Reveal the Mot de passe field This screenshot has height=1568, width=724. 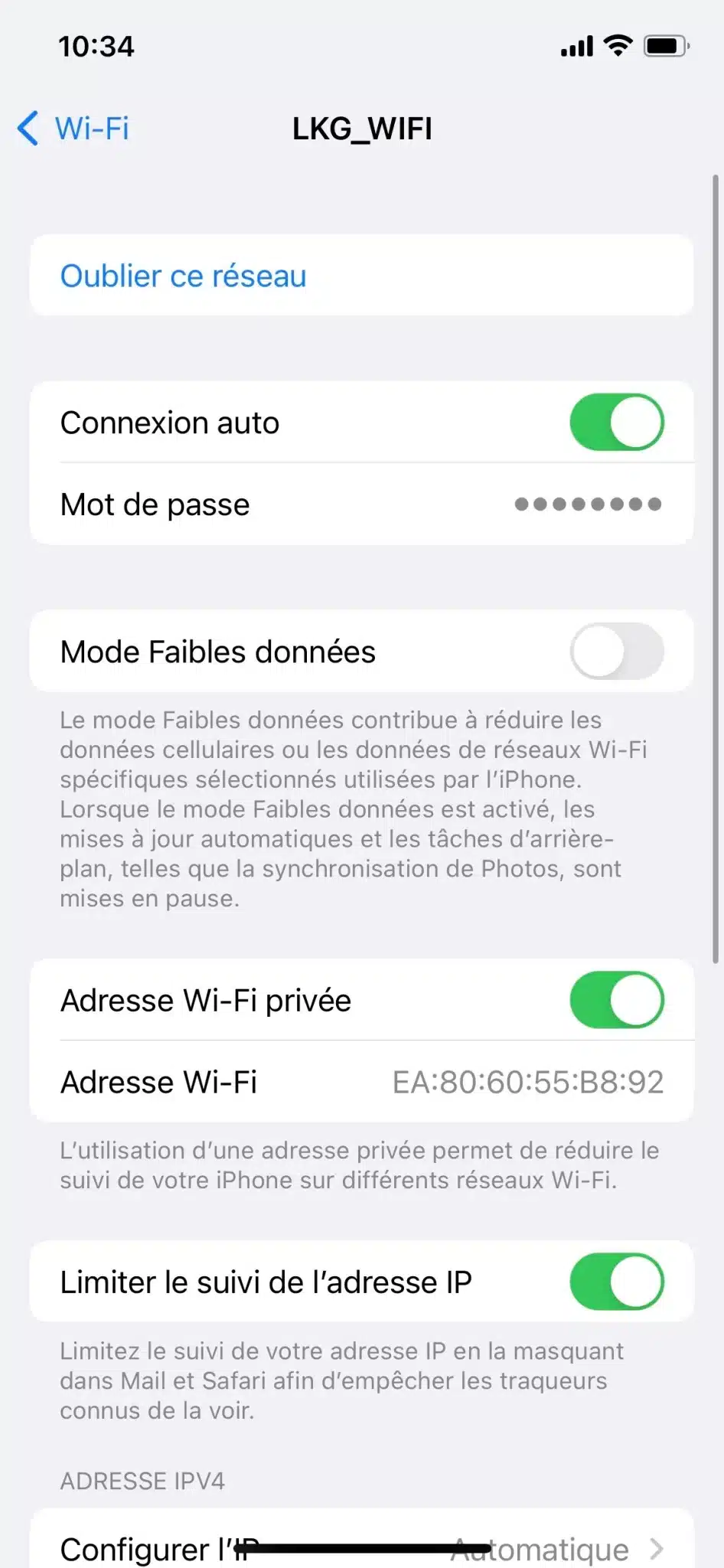coord(587,505)
